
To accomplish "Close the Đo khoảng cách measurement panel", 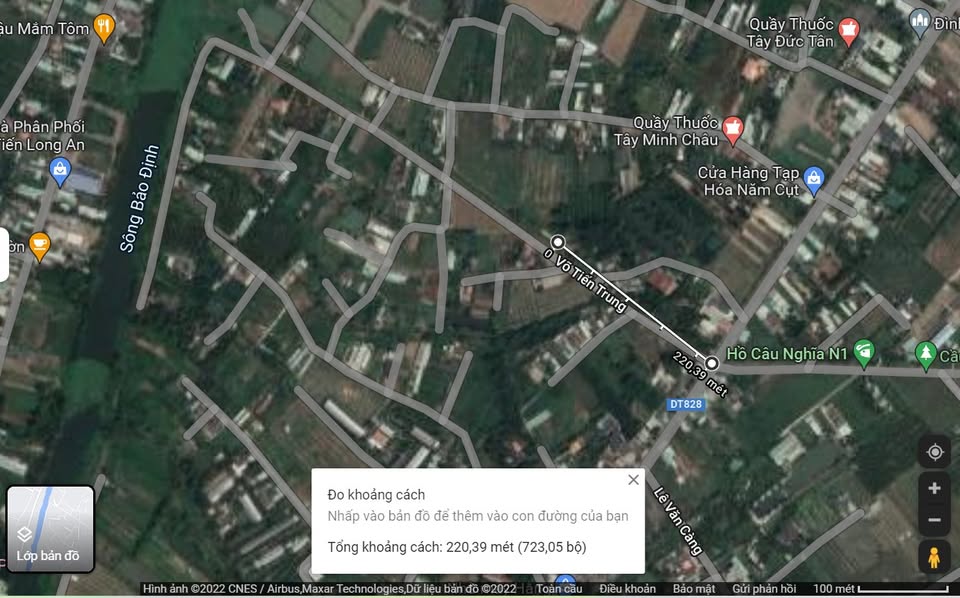I will tap(633, 480).
